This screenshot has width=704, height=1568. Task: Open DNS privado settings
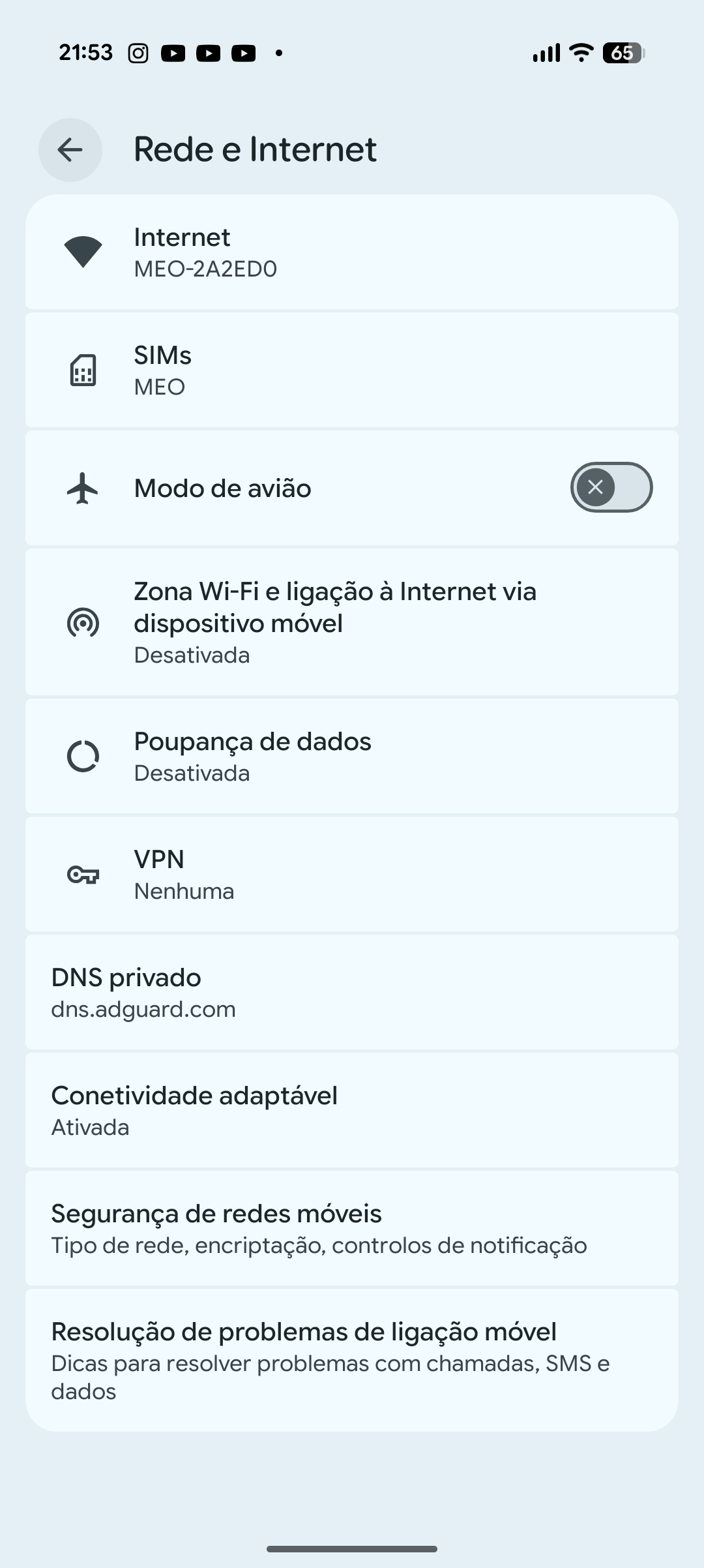[352, 992]
